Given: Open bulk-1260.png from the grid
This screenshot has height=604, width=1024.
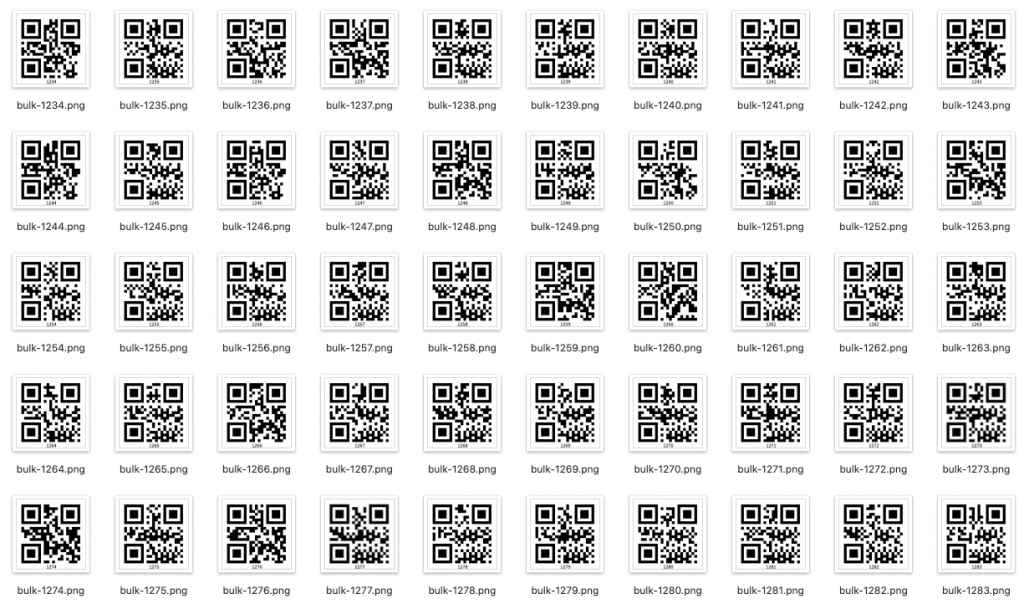Looking at the screenshot, I should coord(667,292).
